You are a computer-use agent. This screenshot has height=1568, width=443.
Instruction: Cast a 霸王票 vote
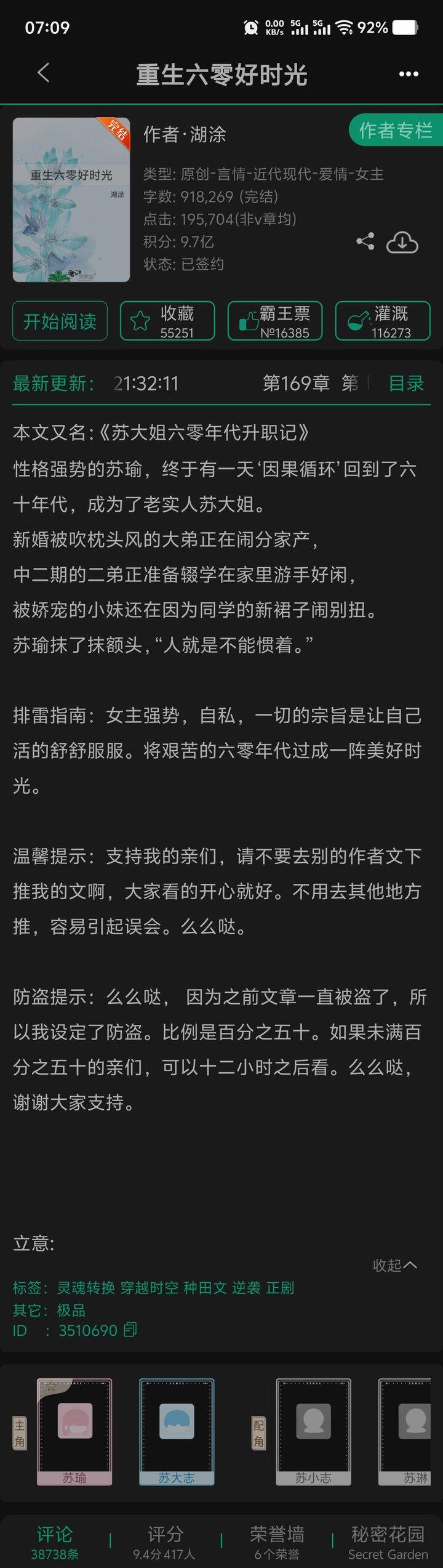point(275,321)
